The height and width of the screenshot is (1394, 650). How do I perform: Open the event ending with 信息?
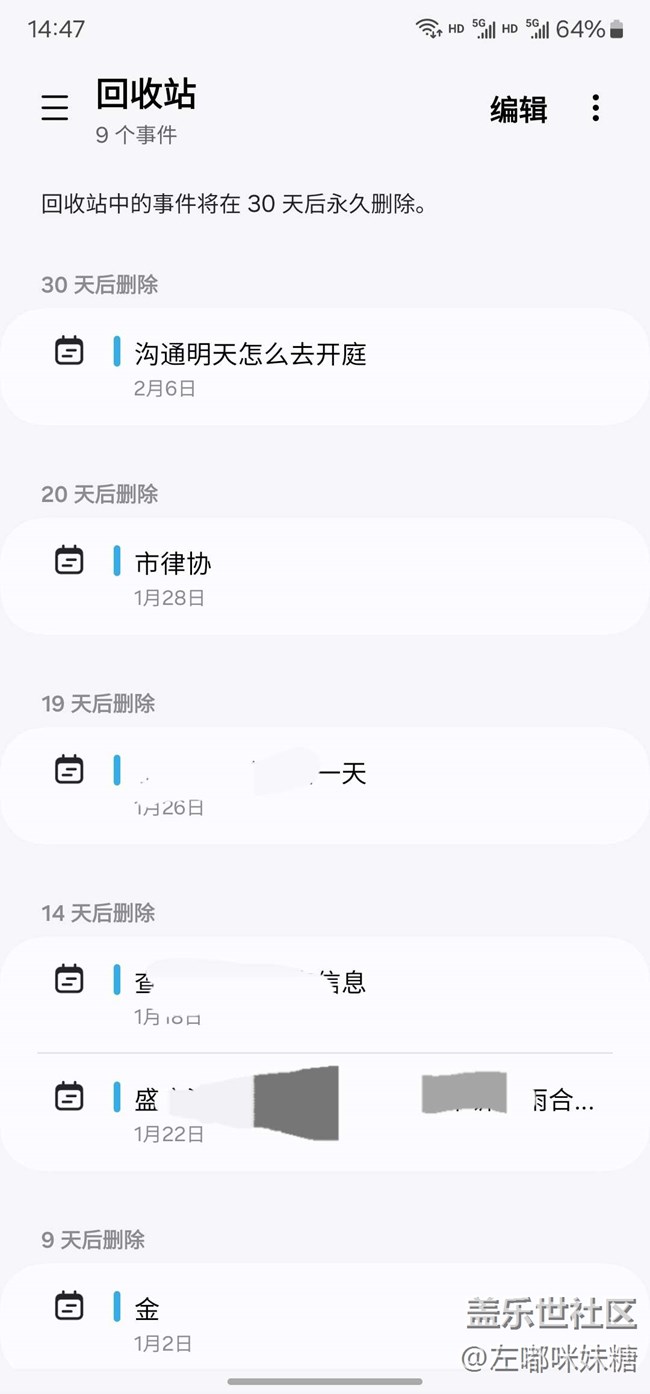click(x=324, y=995)
